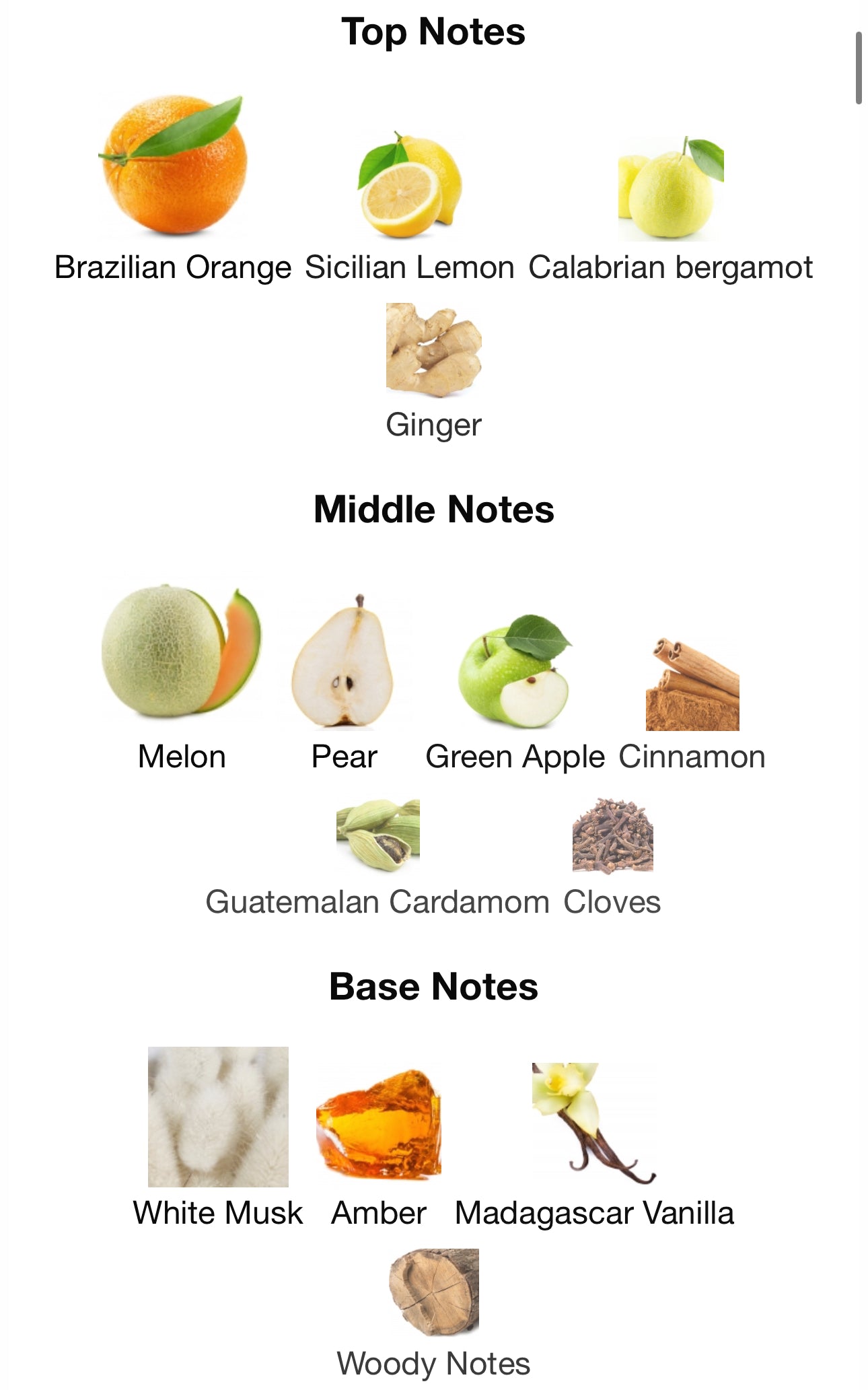This screenshot has height=1390, width=868.
Task: Select the Sicilian Lemon note
Action: coord(410,186)
